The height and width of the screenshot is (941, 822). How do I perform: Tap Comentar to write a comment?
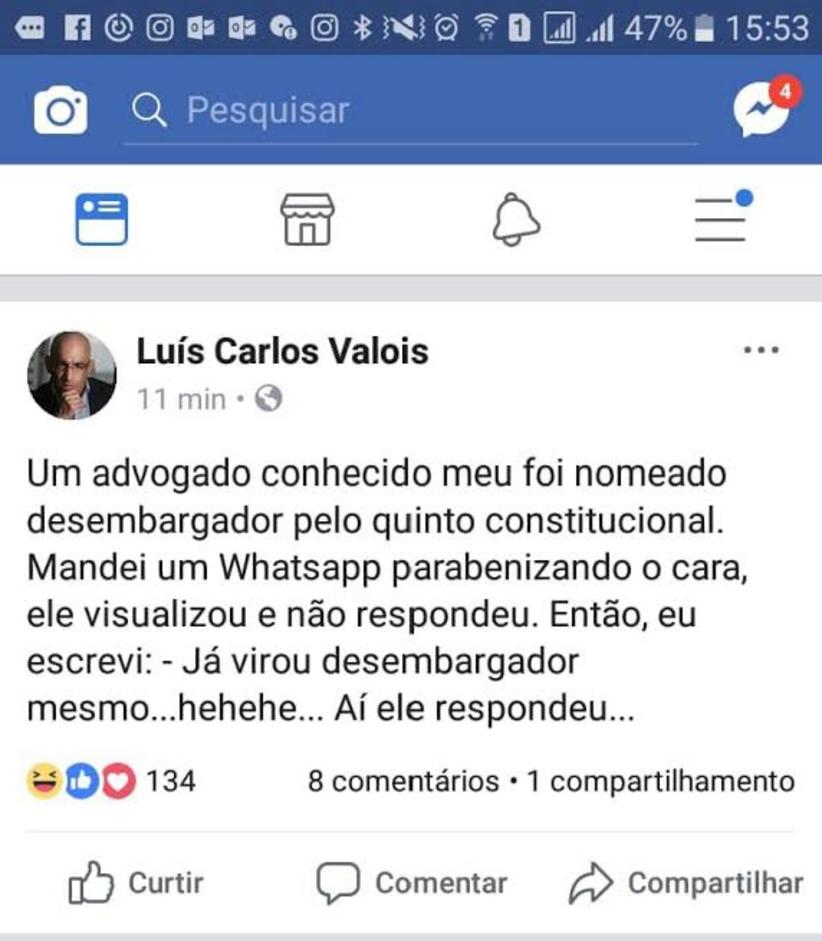412,883
